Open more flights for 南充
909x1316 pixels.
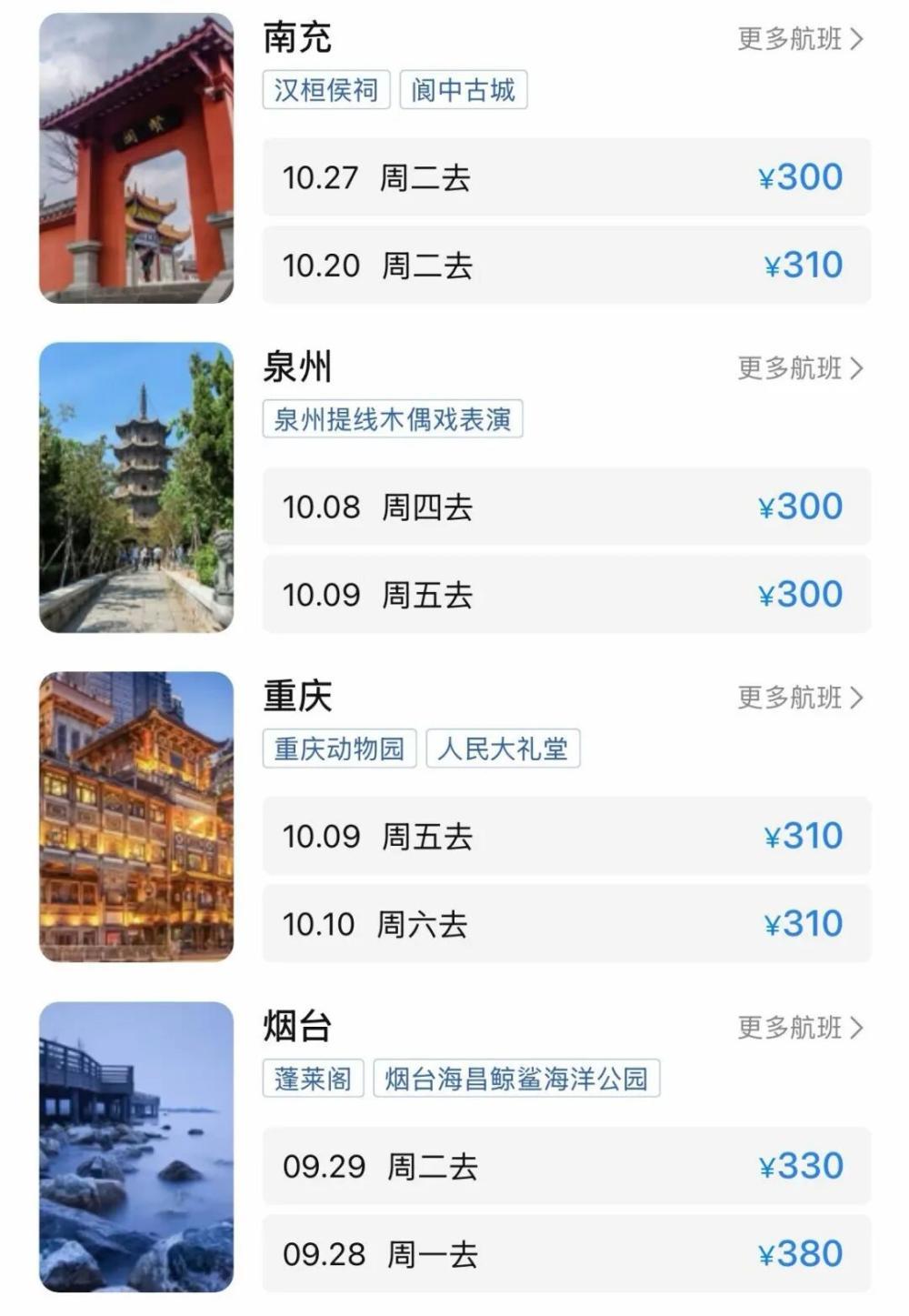tap(800, 39)
